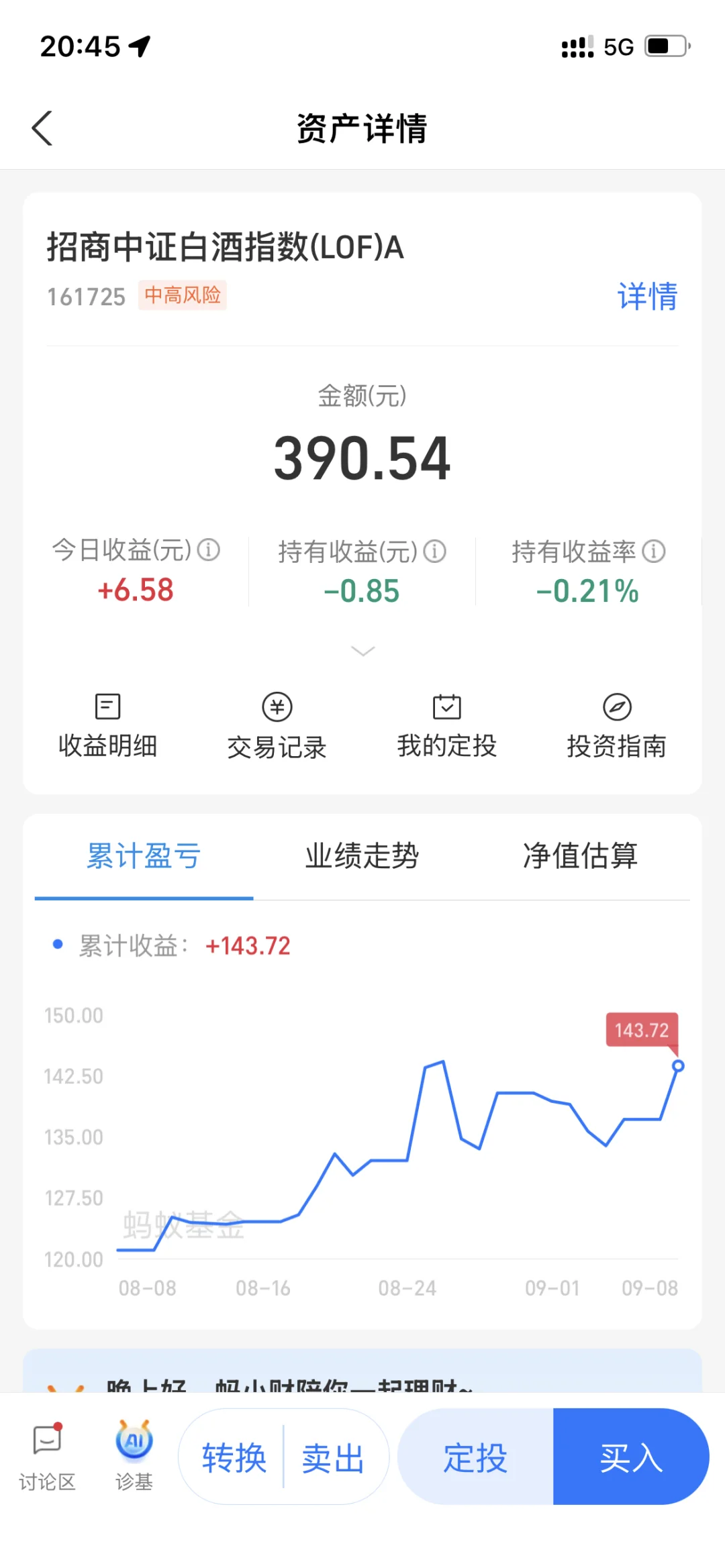This screenshot has width=725, height=1568.
Task: Tap 卖出 to sell the fund
Action: pos(333,1459)
